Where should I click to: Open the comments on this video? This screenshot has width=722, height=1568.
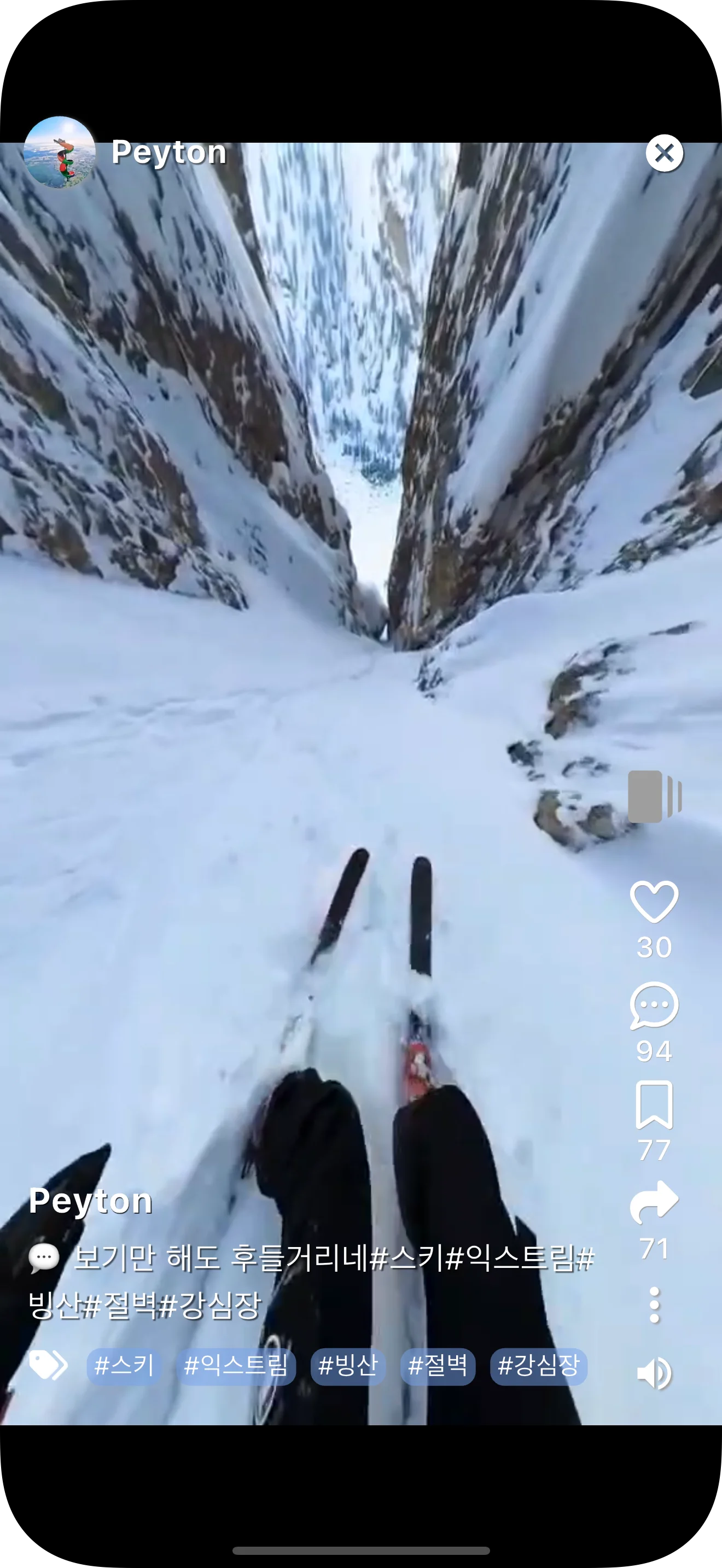pos(654,1005)
